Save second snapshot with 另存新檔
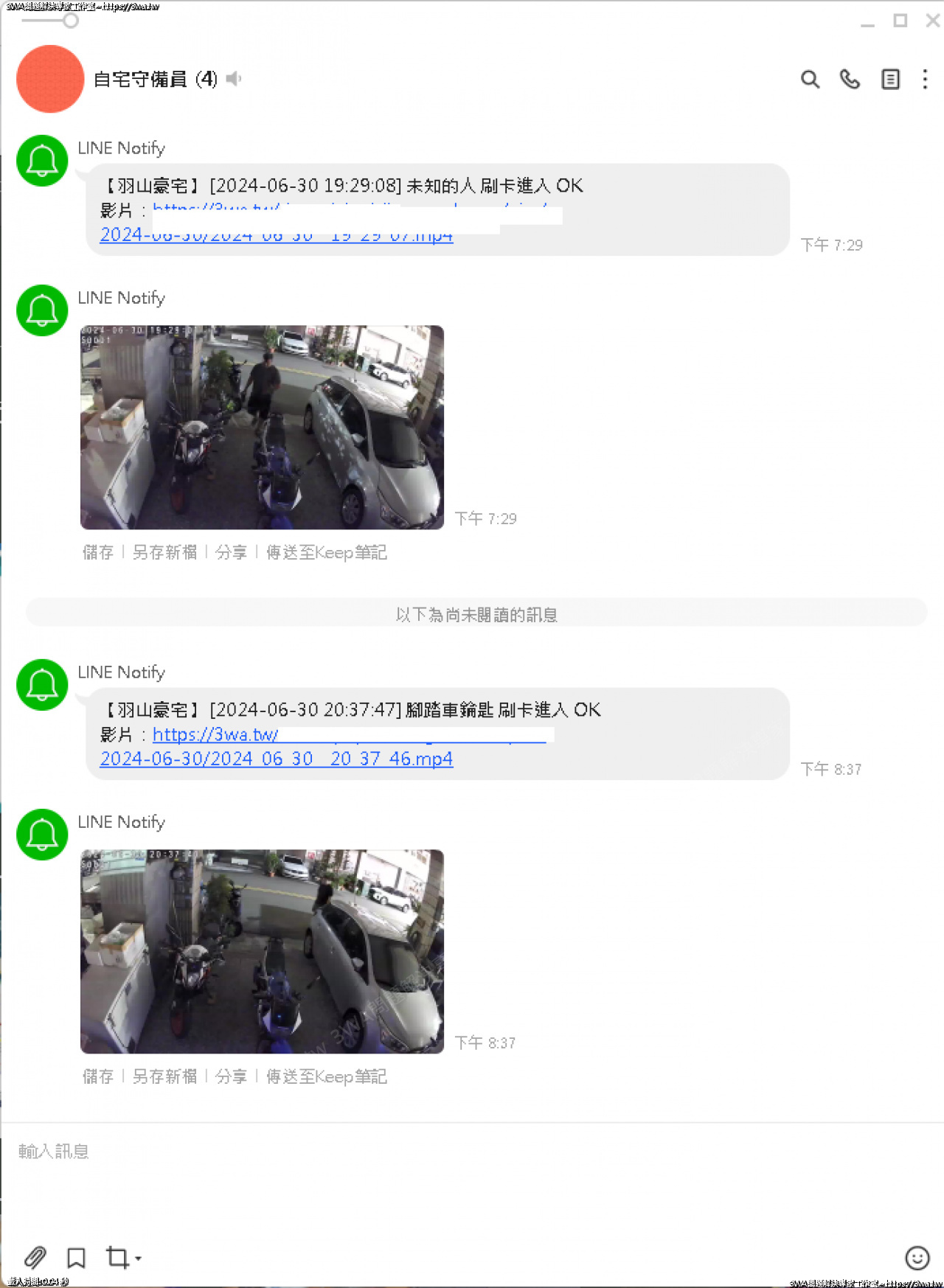 point(165,1076)
